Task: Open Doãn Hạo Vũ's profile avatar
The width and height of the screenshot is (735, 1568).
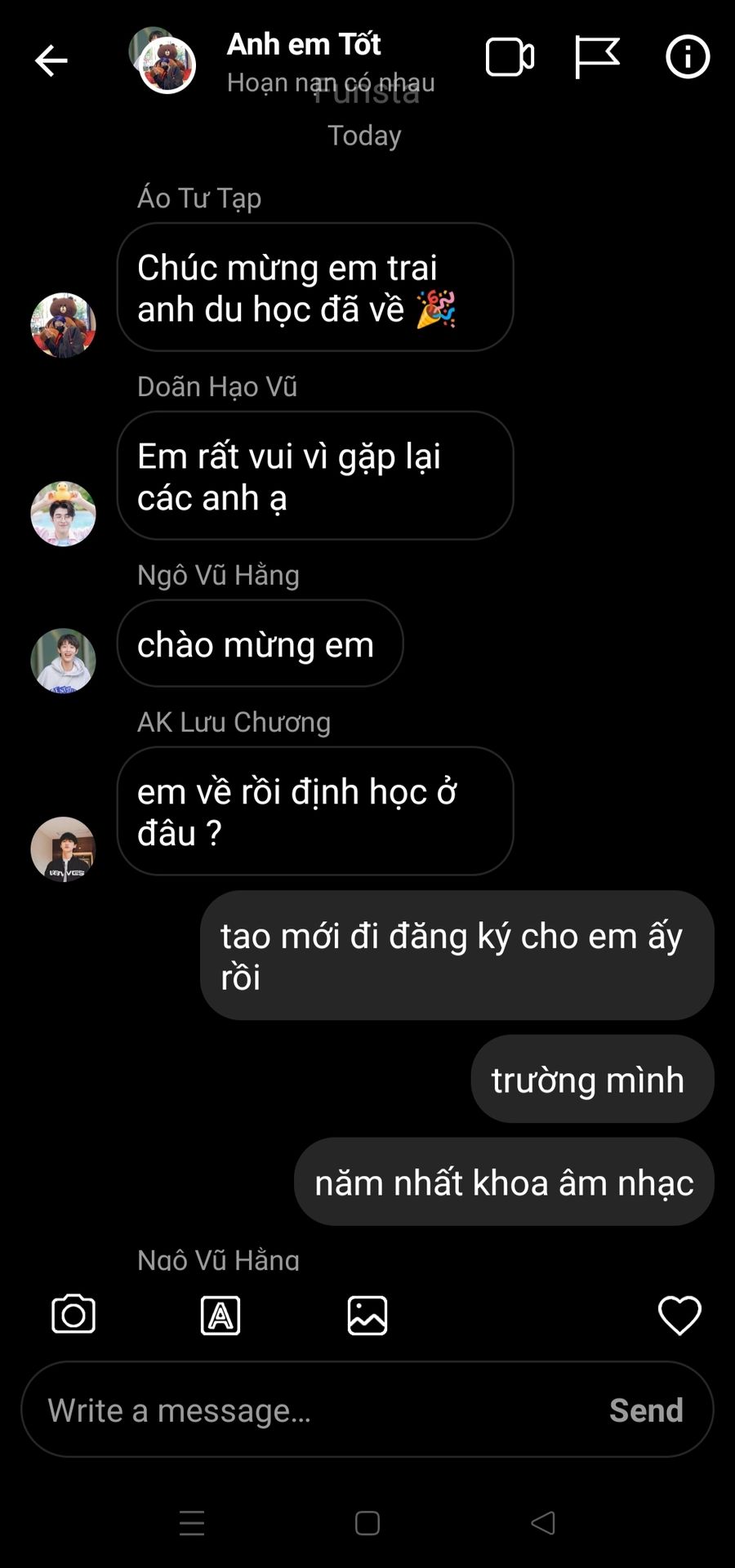Action: pos(63,514)
